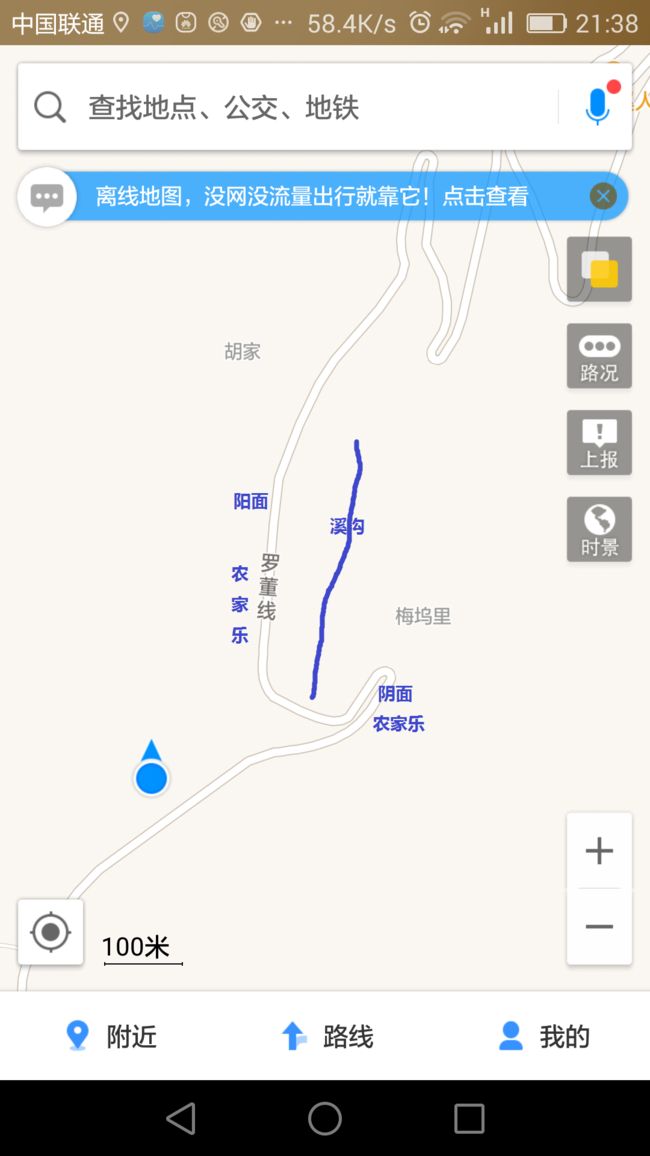650x1156 pixels.
Task: Open the 时景 street view mode
Action: (x=599, y=529)
